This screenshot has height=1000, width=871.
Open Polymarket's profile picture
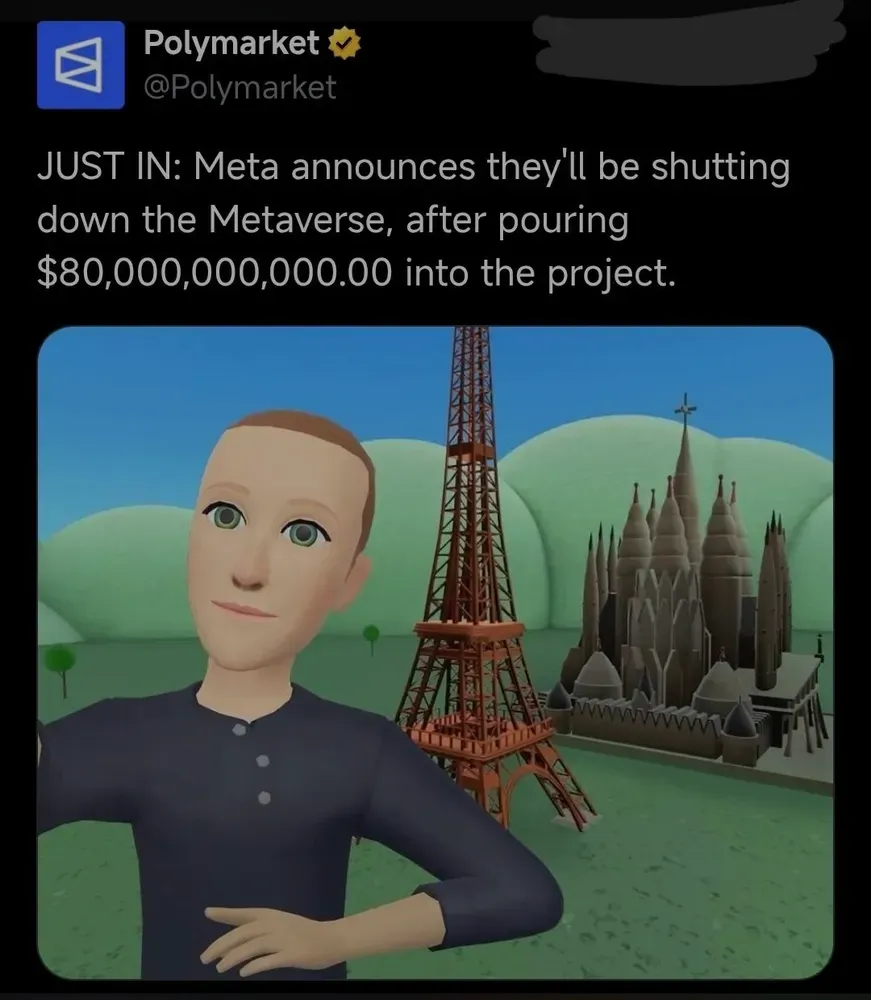coord(80,65)
